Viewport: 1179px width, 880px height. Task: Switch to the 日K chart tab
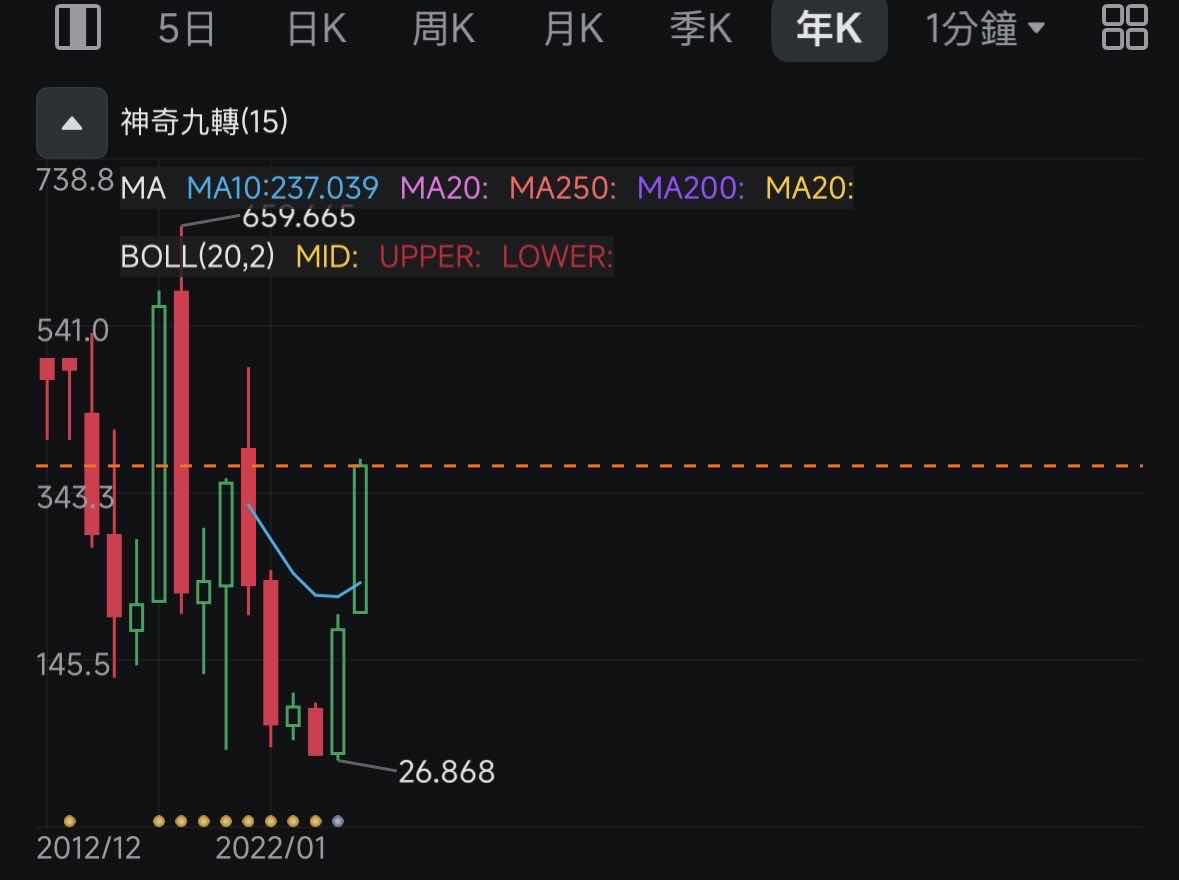(316, 29)
